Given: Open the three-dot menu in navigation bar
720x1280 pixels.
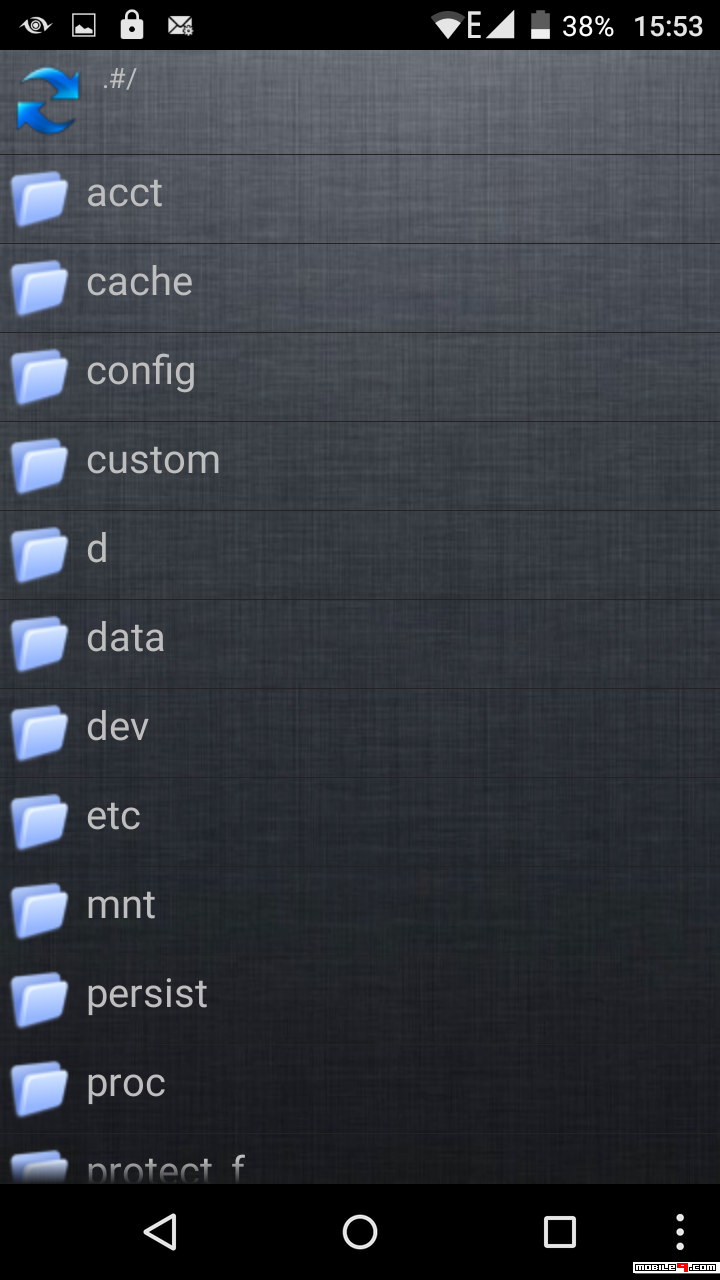Looking at the screenshot, I should coord(680,1232).
